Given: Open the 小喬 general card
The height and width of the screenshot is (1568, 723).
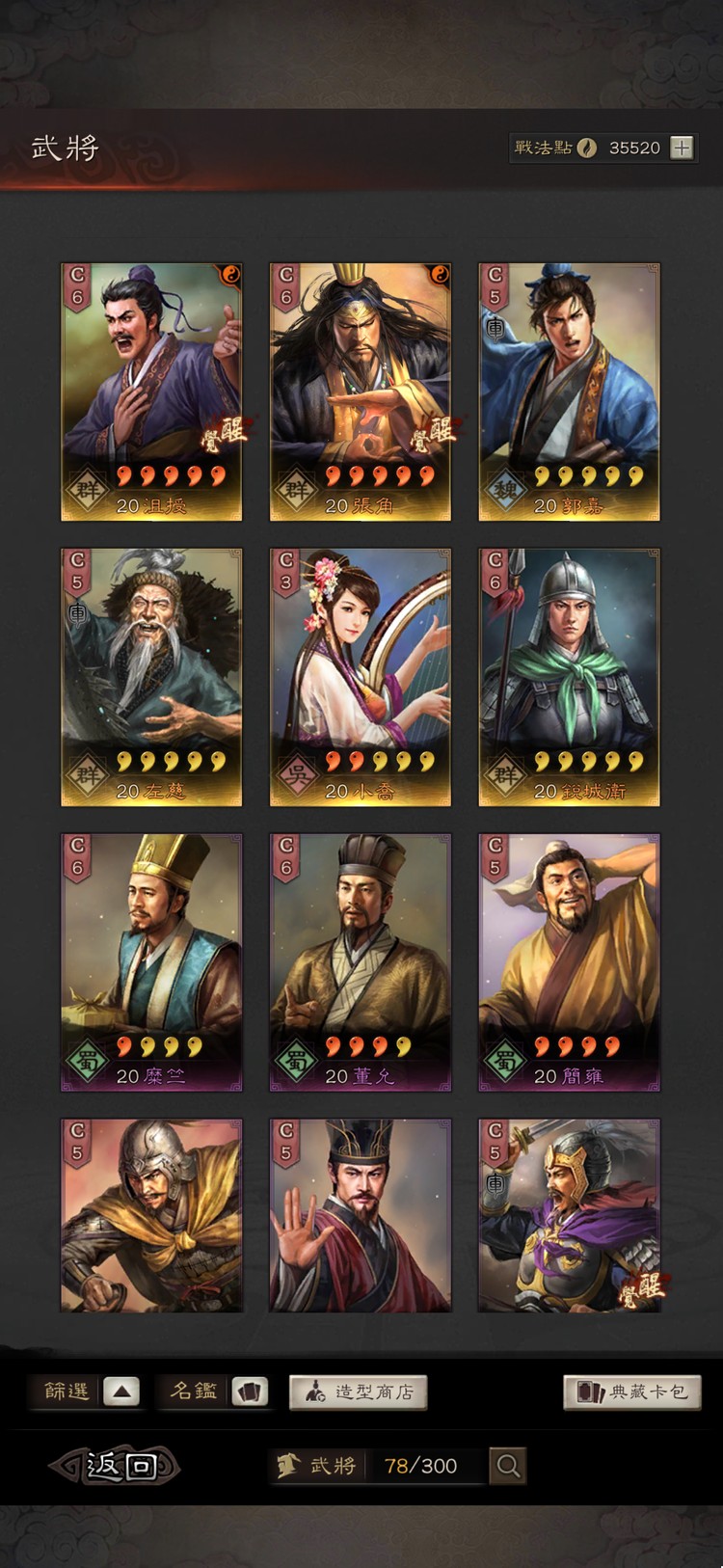Looking at the screenshot, I should pyautogui.click(x=360, y=676).
